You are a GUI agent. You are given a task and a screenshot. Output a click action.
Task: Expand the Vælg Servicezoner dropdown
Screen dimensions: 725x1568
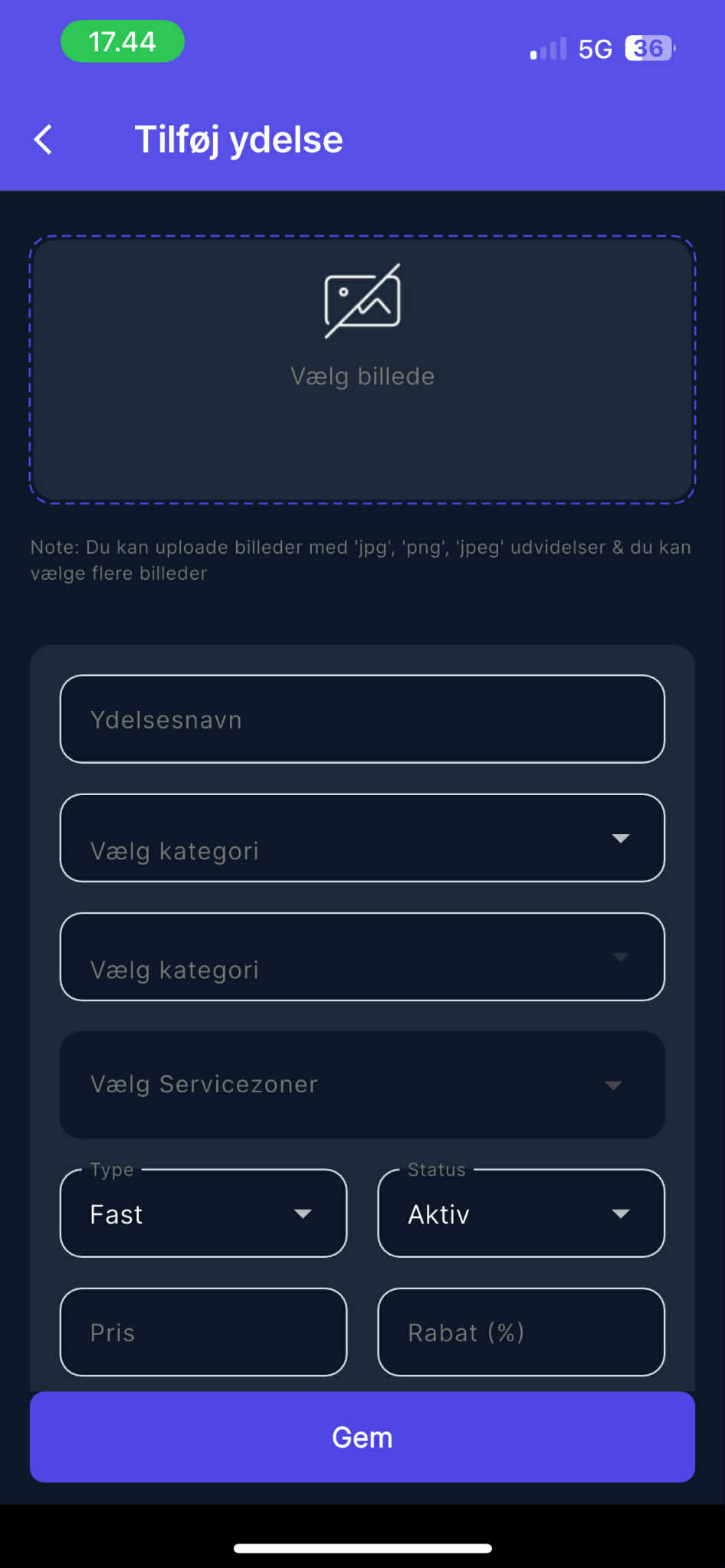click(362, 1085)
